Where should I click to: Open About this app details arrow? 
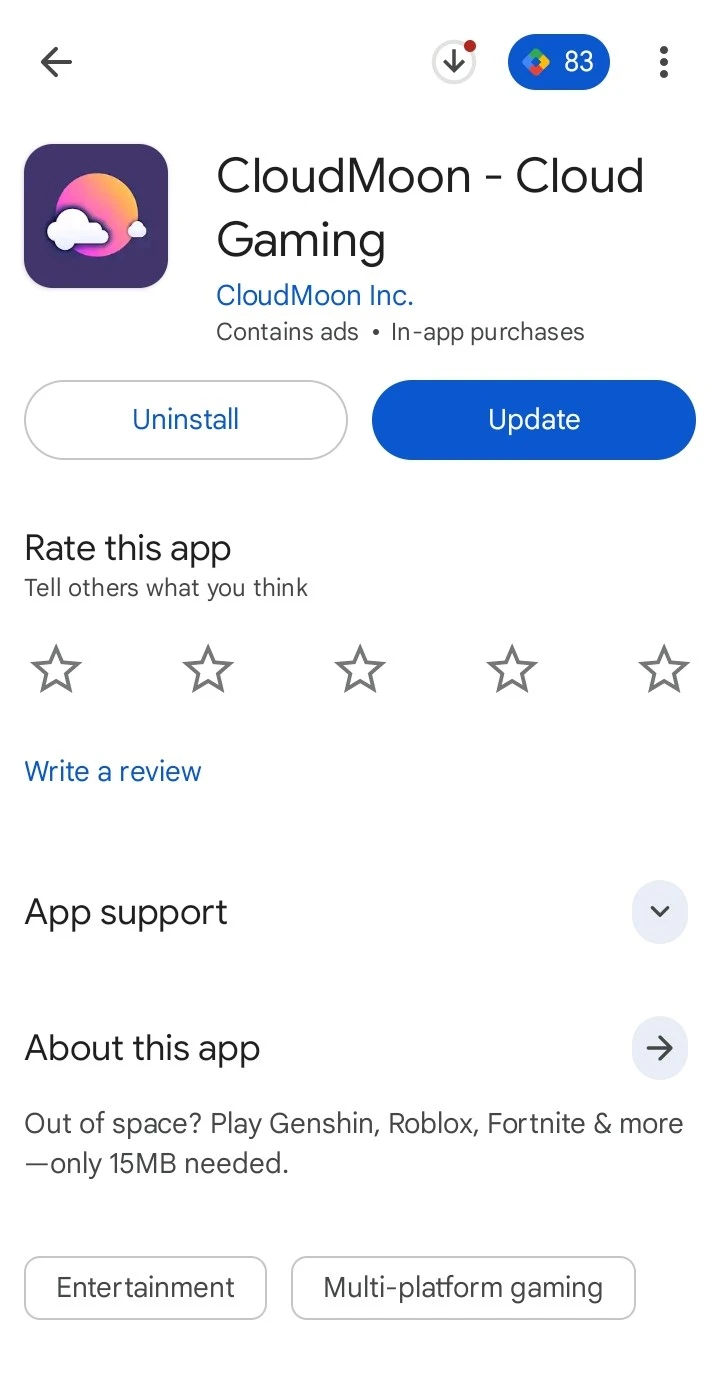click(x=659, y=1047)
